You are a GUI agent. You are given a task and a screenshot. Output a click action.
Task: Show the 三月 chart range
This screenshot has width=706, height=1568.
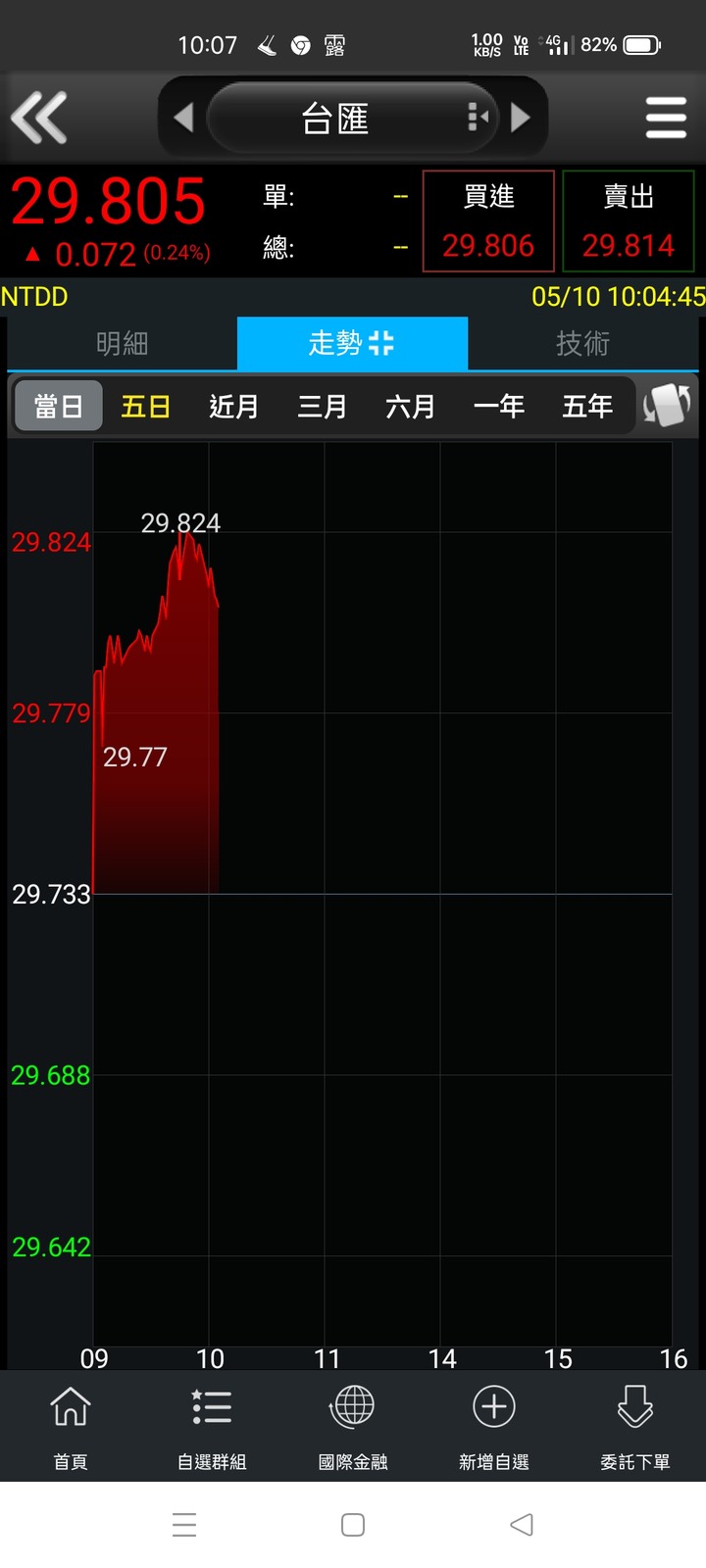[323, 406]
